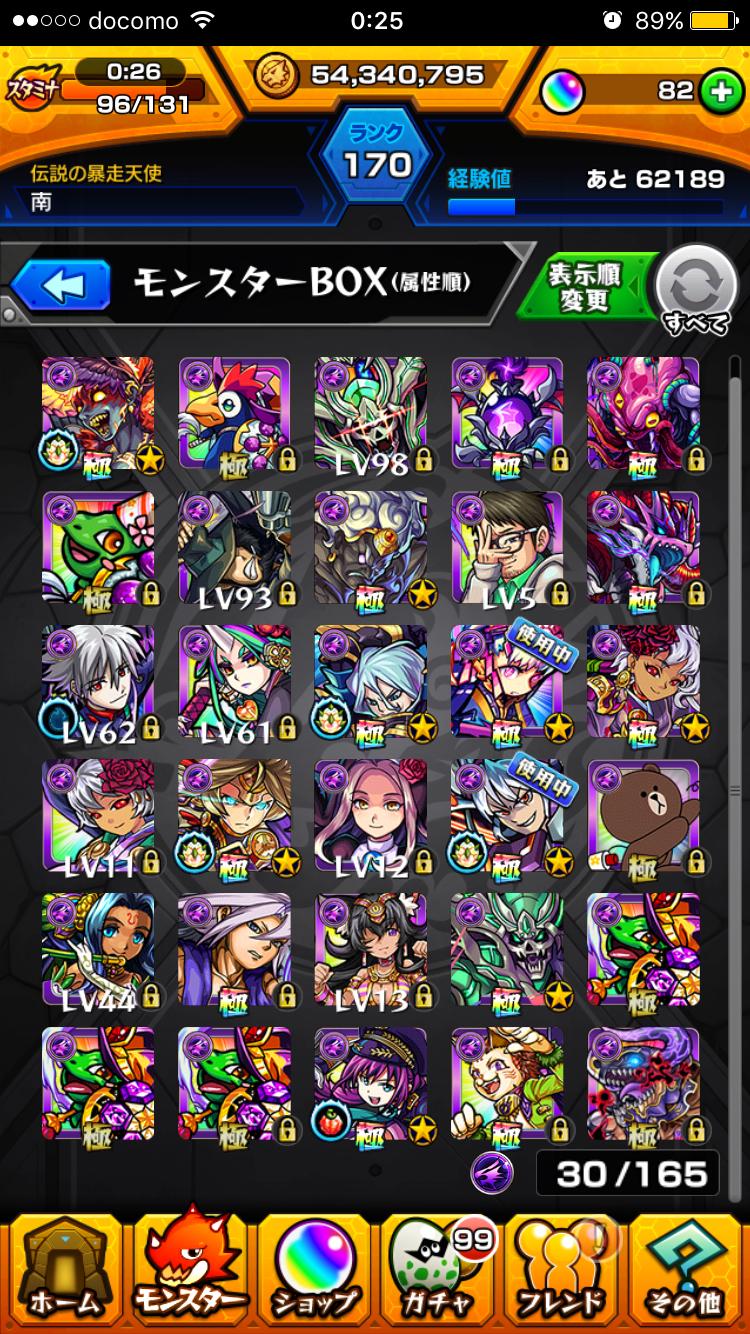Screen dimensions: 750x1334
Task: Select the LV13 black-haired monster
Action: 371,949
